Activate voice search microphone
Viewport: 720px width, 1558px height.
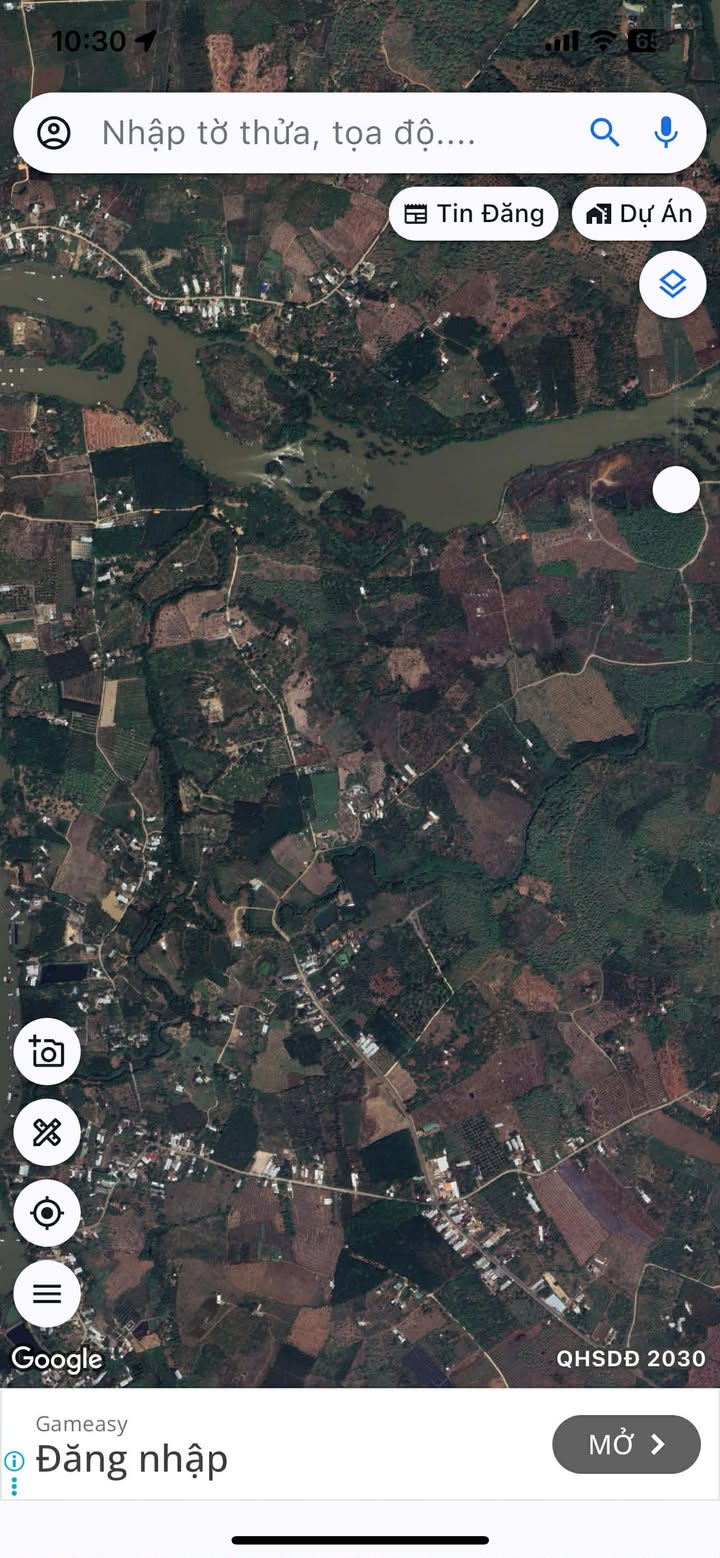click(666, 132)
